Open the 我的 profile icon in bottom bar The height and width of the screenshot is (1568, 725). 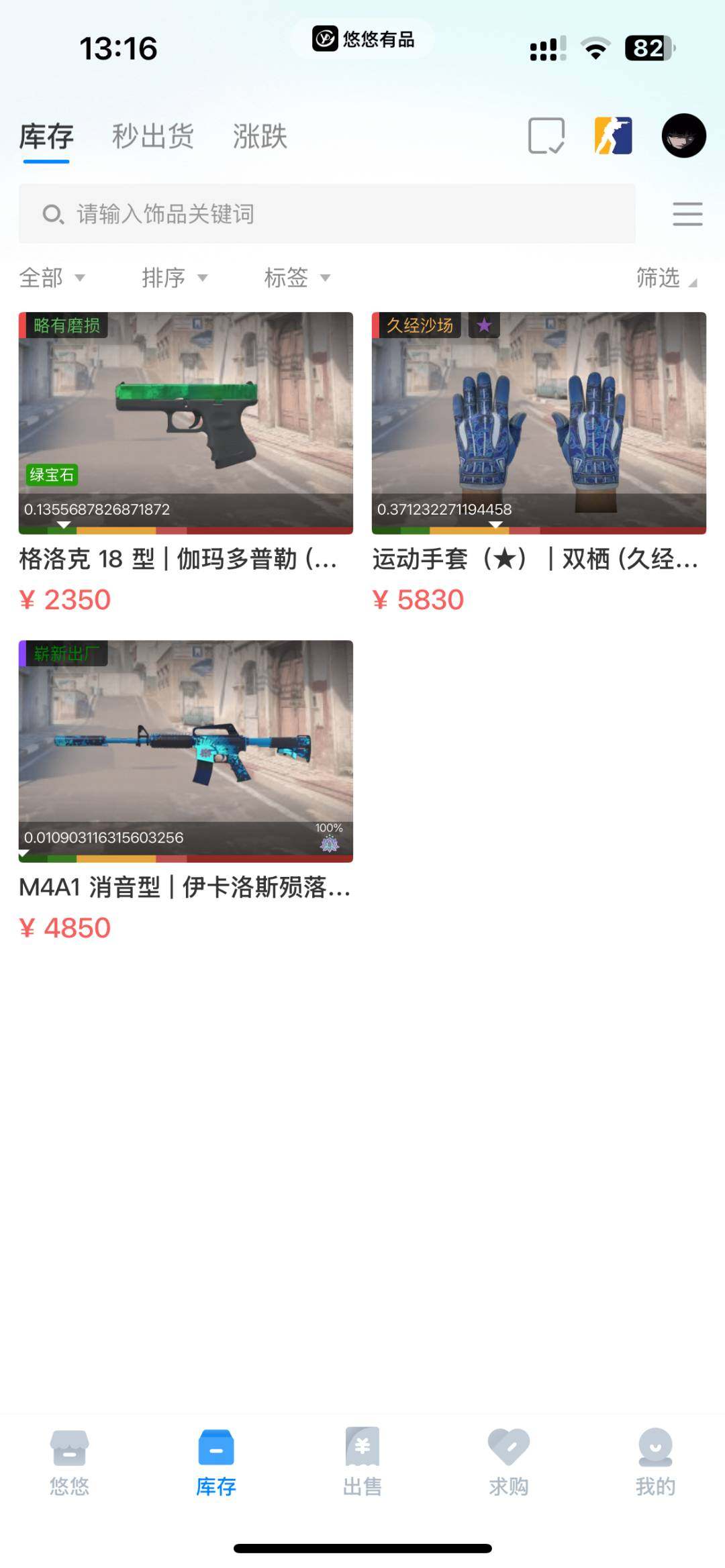point(655,1461)
